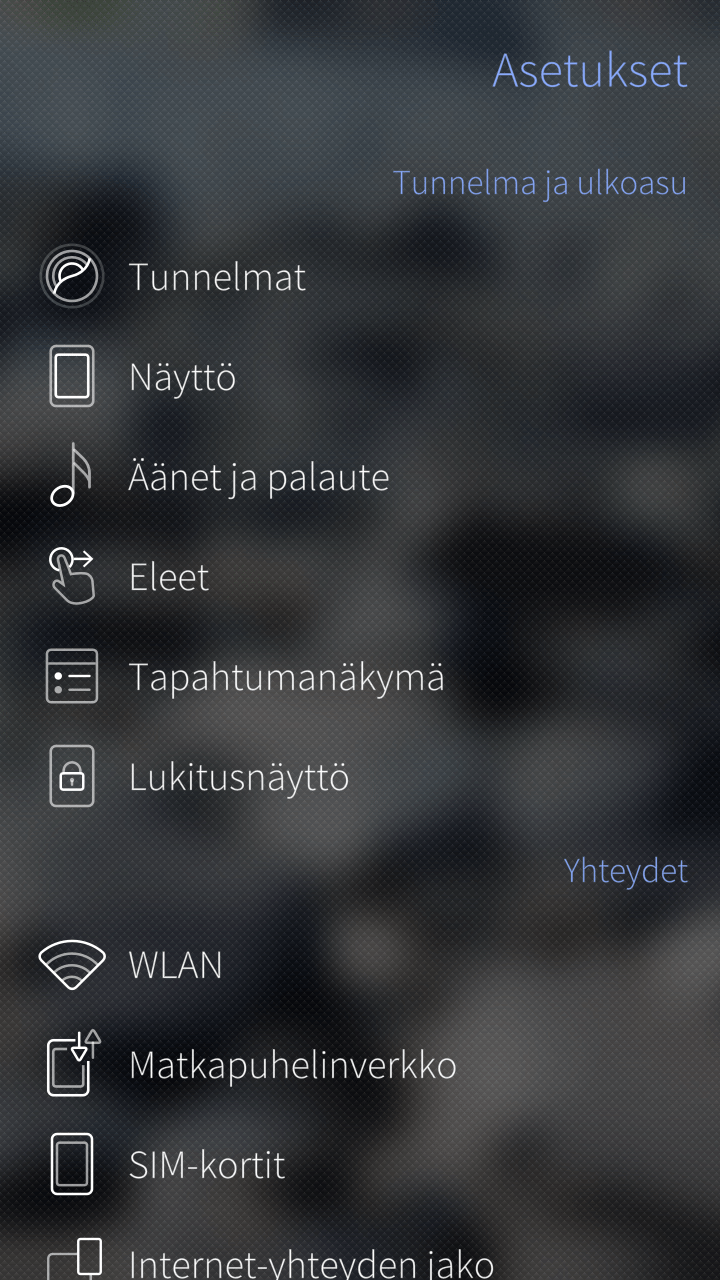This screenshot has width=720, height=1280.
Task: Open Tunnelmat settings
Action: point(217,277)
